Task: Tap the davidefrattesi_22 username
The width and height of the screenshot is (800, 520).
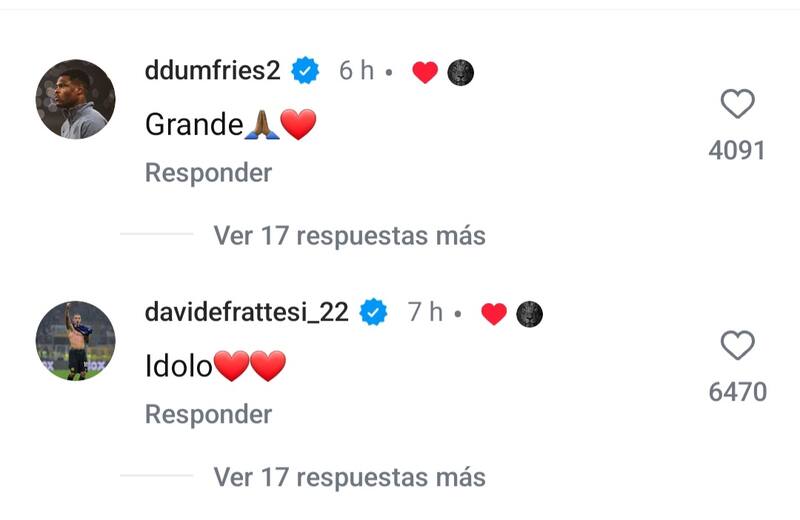Action: click(x=246, y=312)
